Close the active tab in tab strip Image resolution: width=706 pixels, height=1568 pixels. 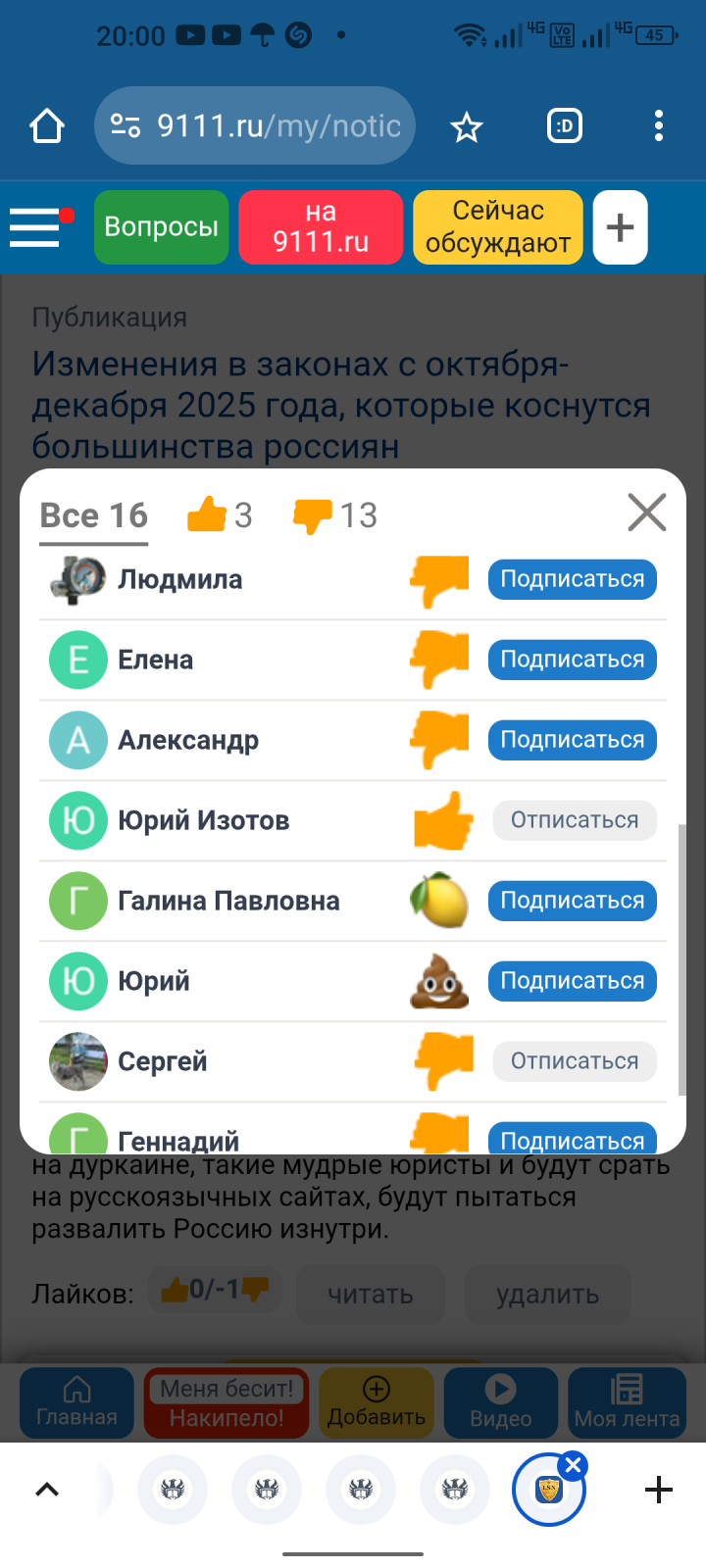(574, 1466)
